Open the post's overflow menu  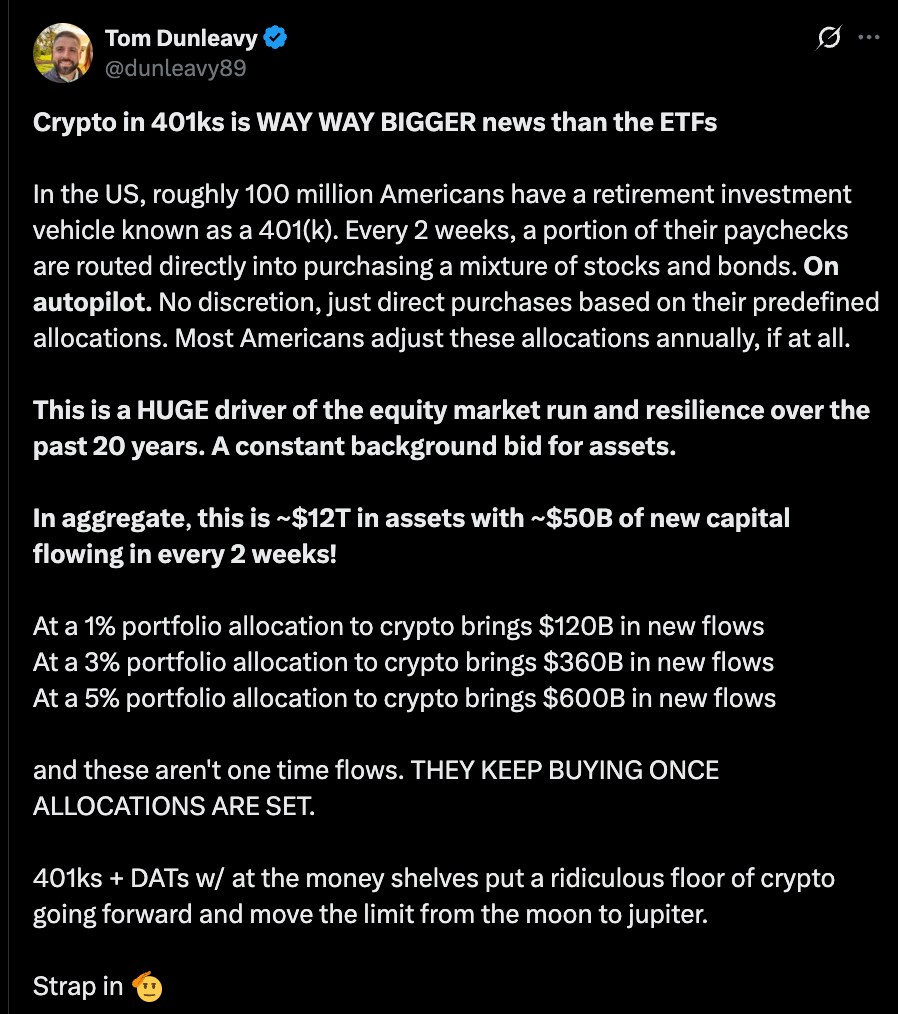pyautogui.click(x=869, y=39)
